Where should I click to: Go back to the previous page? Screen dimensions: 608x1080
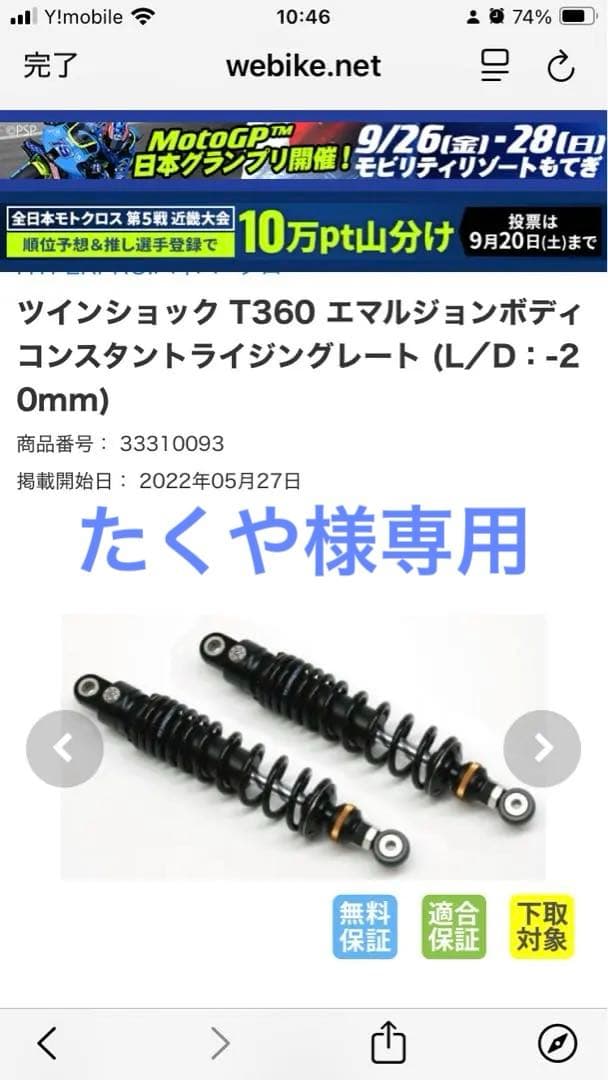click(x=47, y=1044)
